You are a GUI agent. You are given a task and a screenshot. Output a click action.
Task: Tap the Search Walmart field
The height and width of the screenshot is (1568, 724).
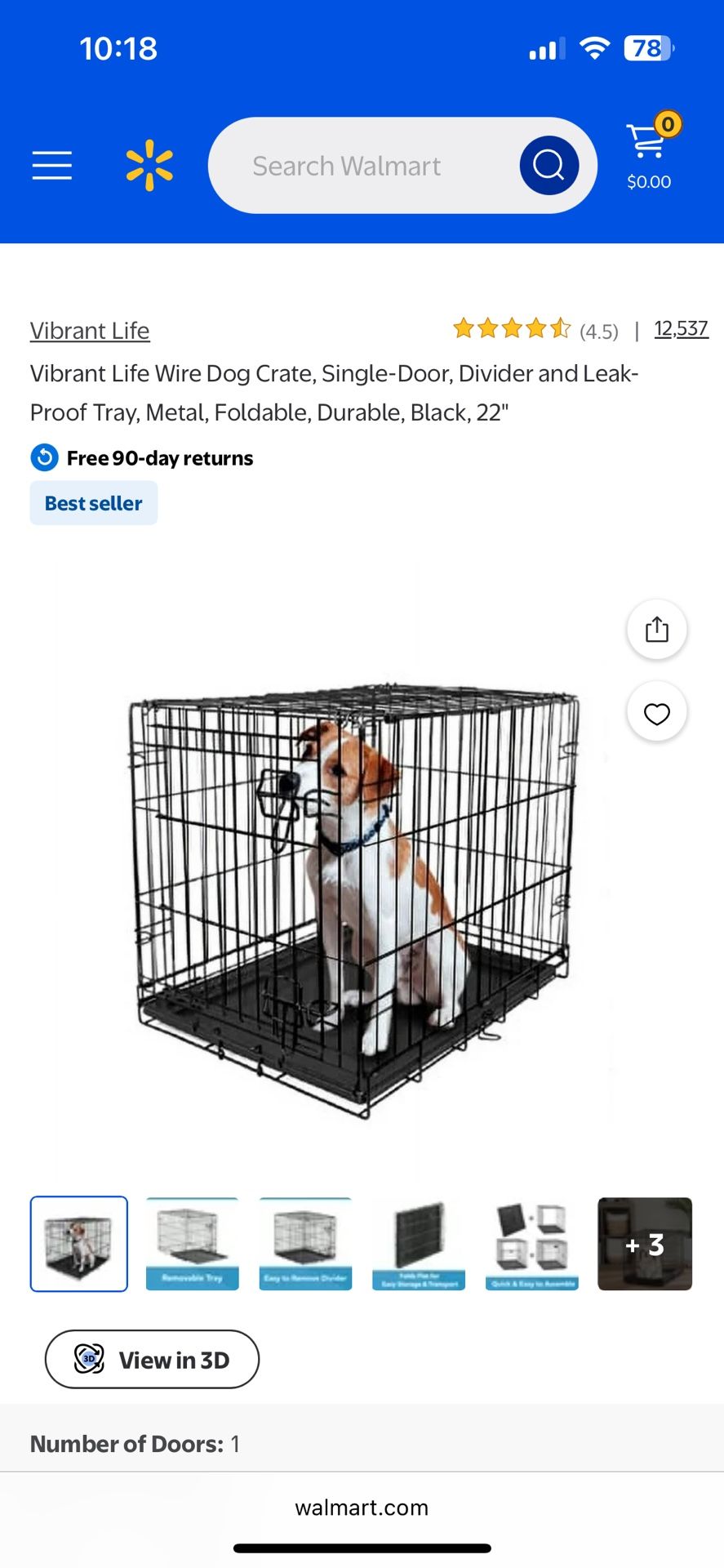359,166
